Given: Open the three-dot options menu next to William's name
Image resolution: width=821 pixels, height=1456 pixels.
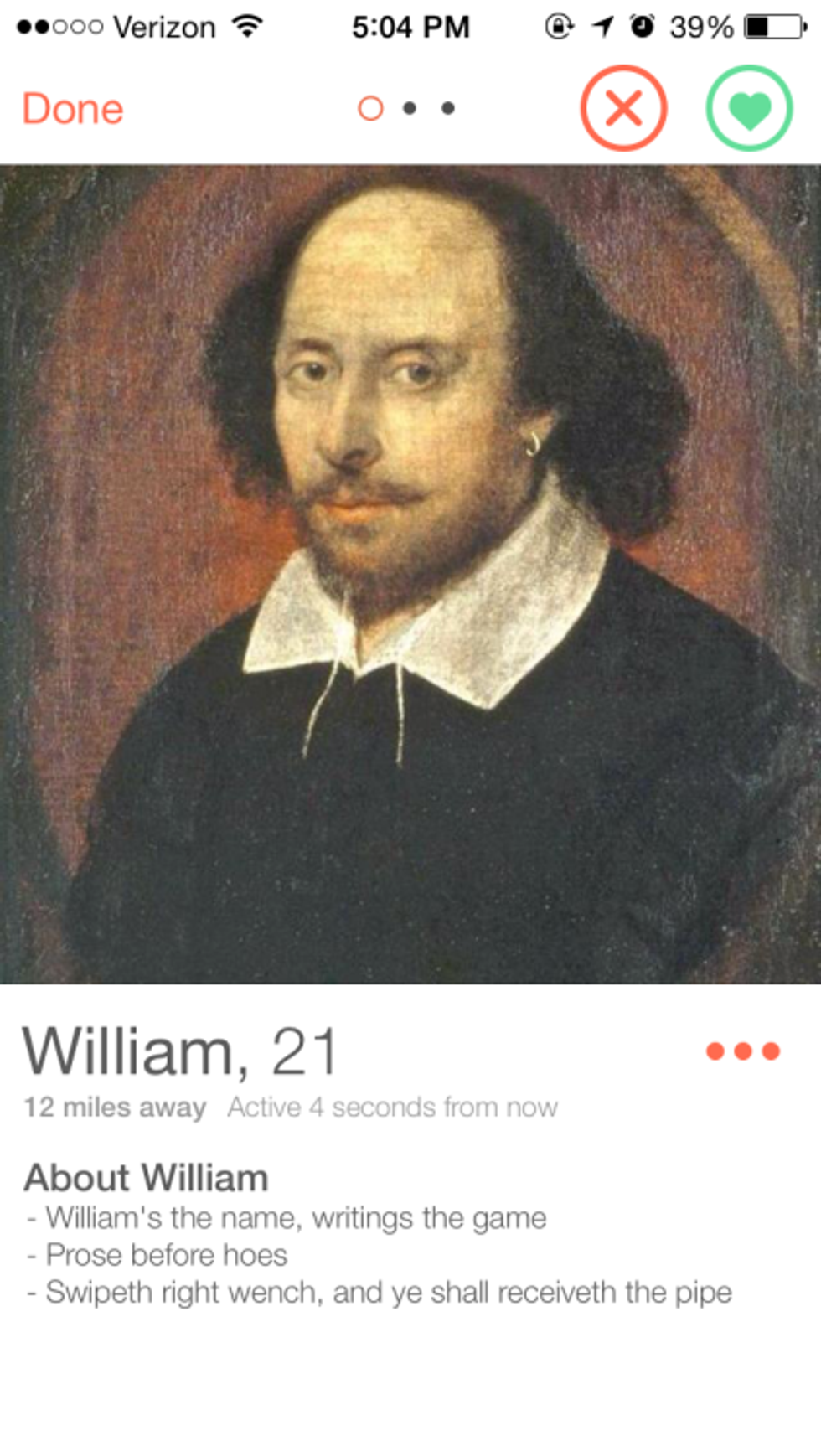Looking at the screenshot, I should tap(742, 1051).
